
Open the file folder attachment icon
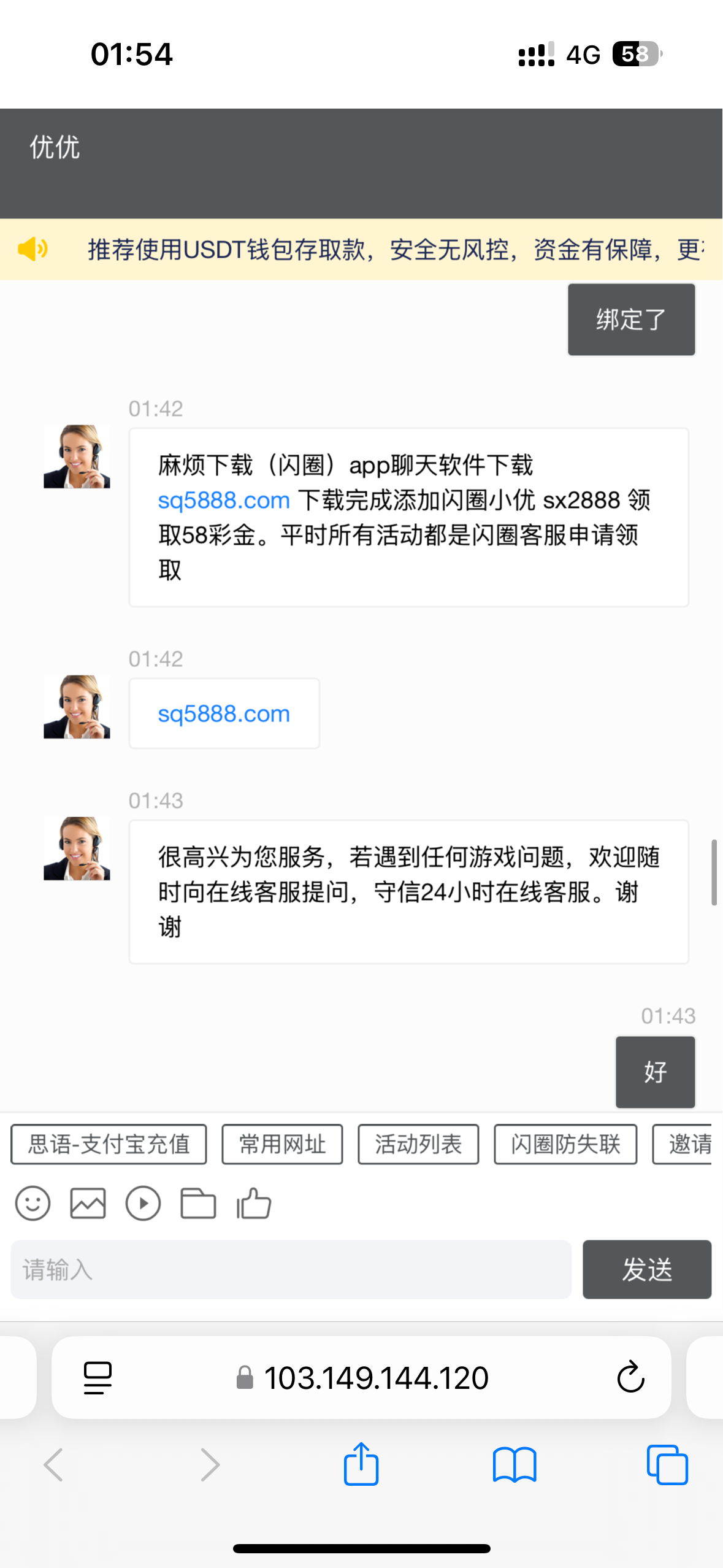tap(198, 1204)
